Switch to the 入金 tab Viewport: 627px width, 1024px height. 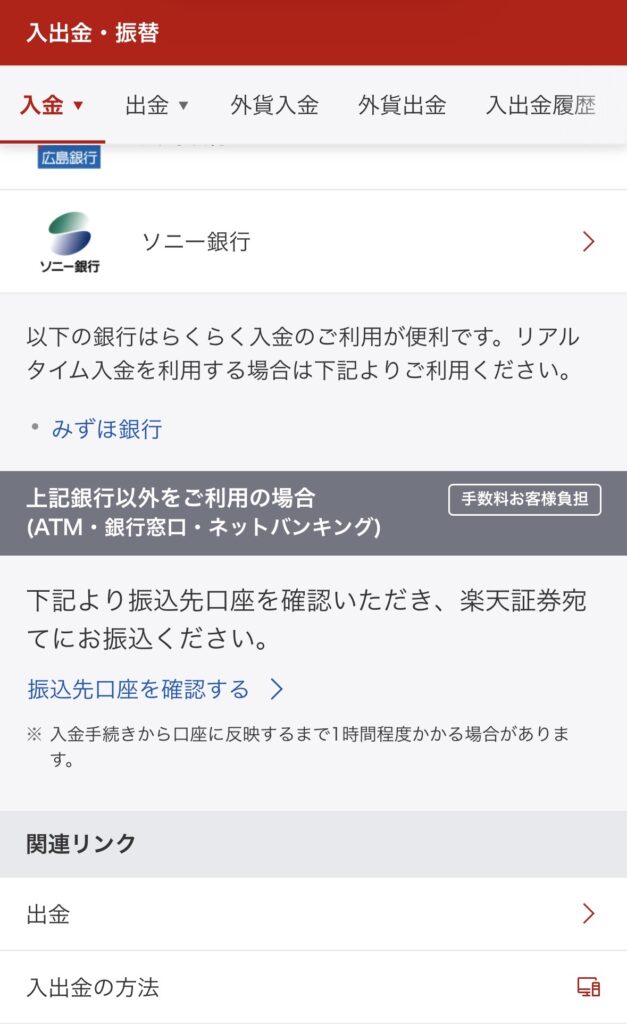coord(52,105)
